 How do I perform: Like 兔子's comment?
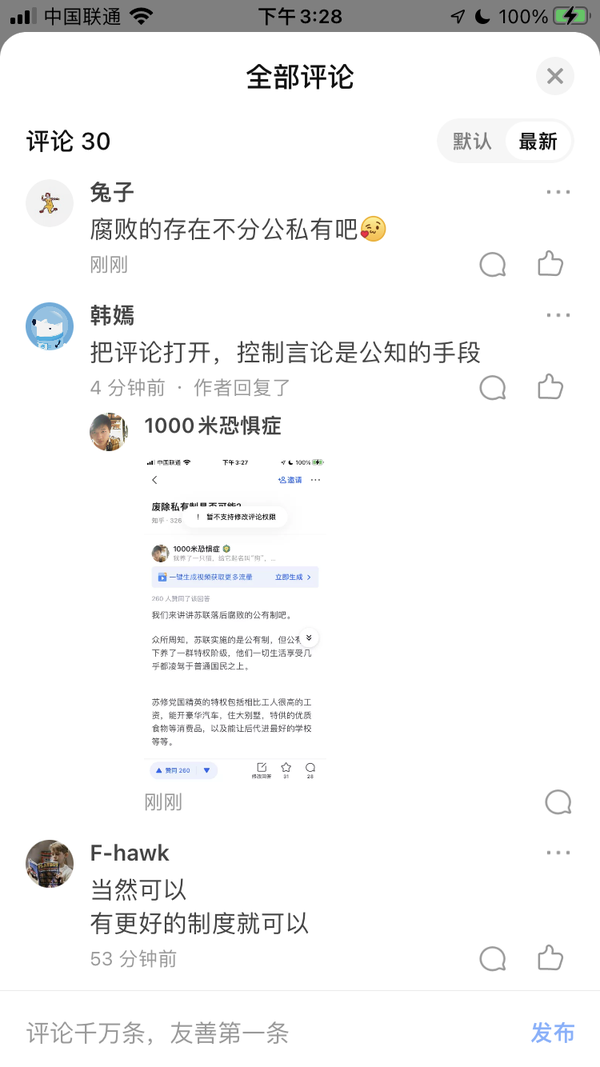coord(550,264)
